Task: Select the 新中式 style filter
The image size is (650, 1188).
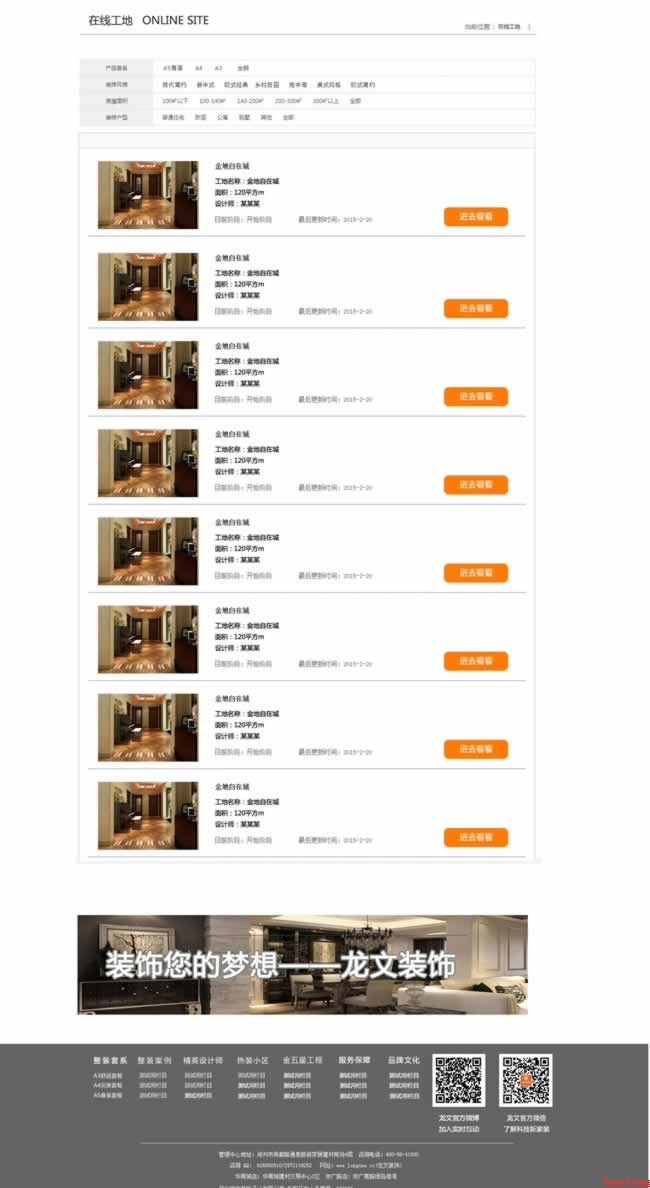Action: [x=205, y=85]
